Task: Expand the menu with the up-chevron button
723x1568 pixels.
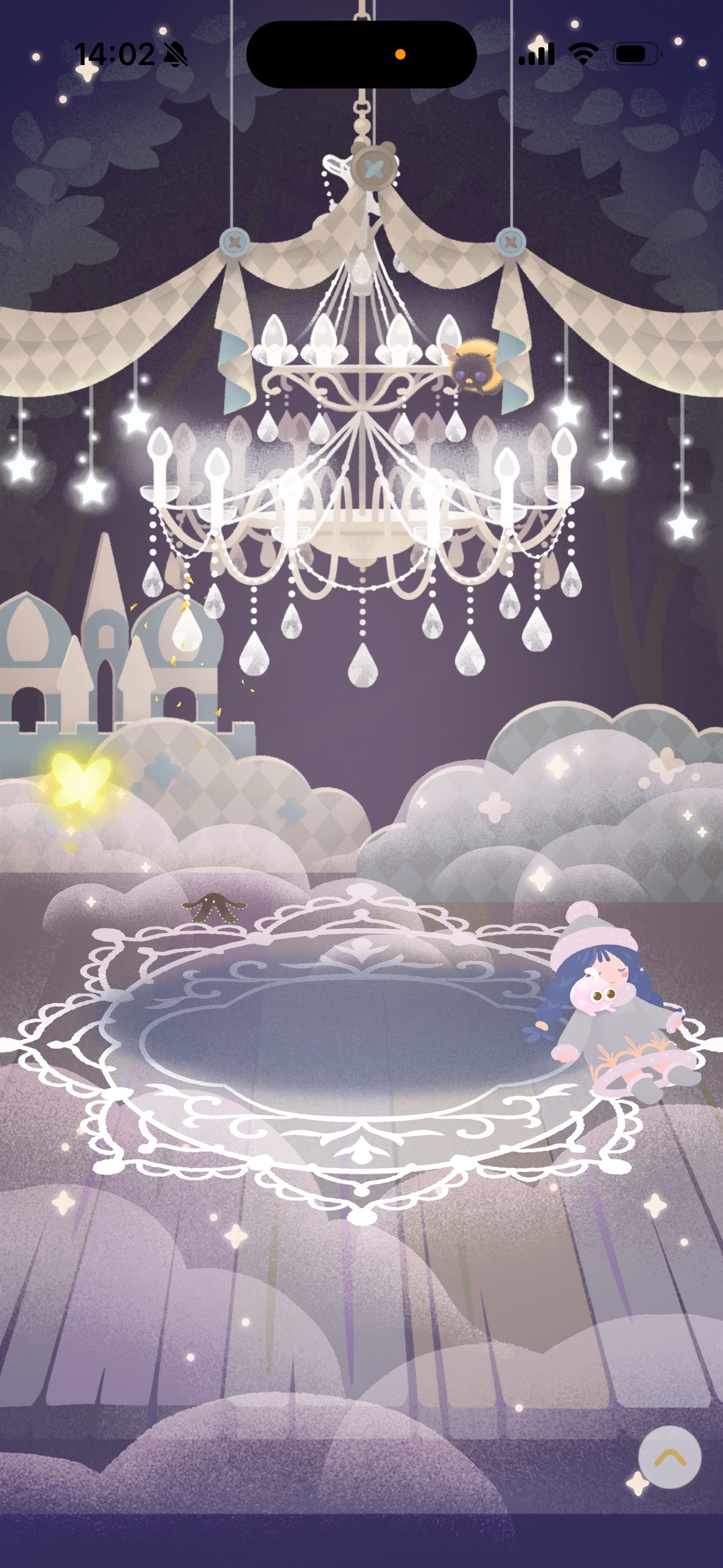Action: click(670, 1457)
